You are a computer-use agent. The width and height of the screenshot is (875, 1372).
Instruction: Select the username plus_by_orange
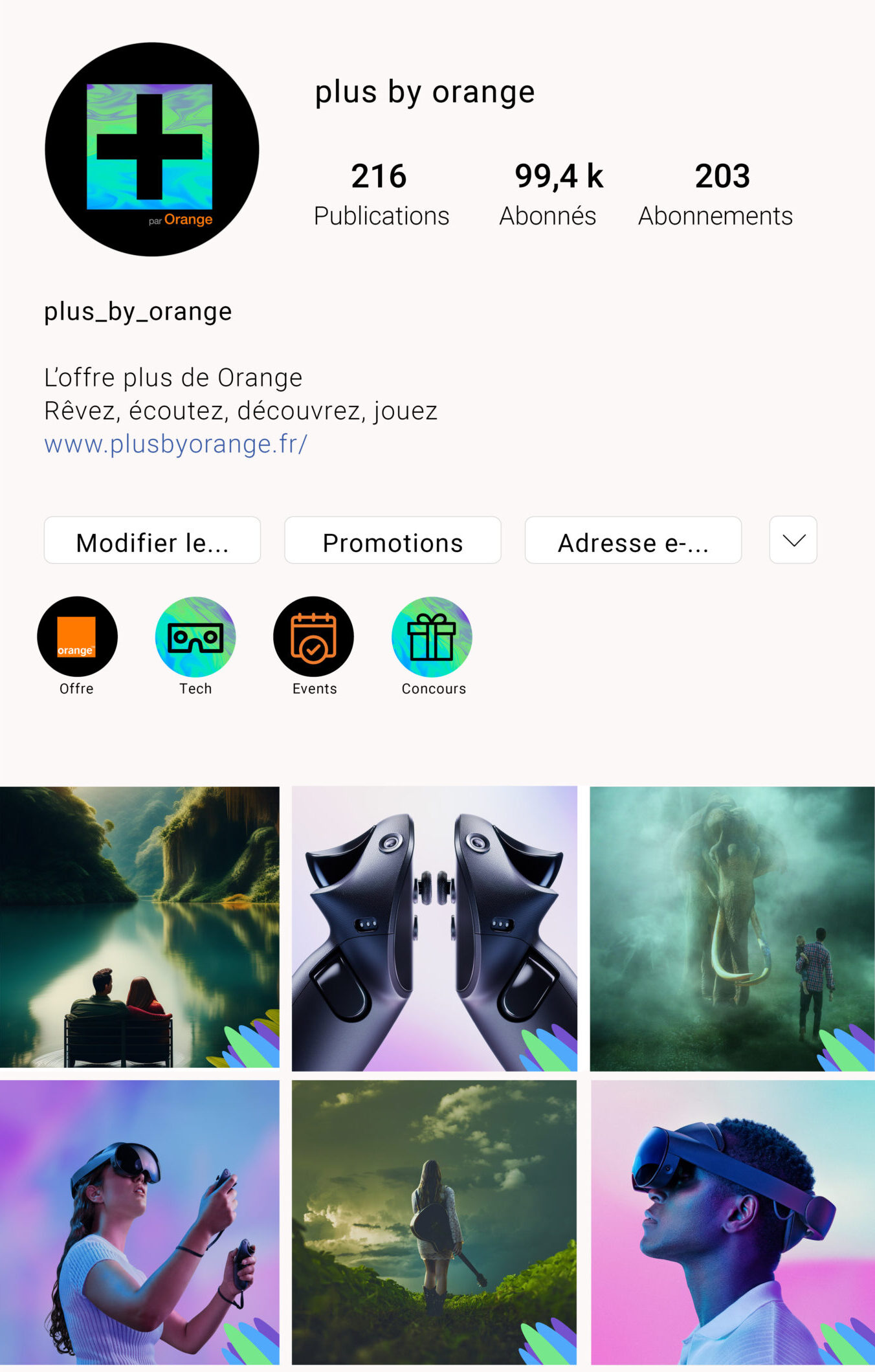click(138, 311)
